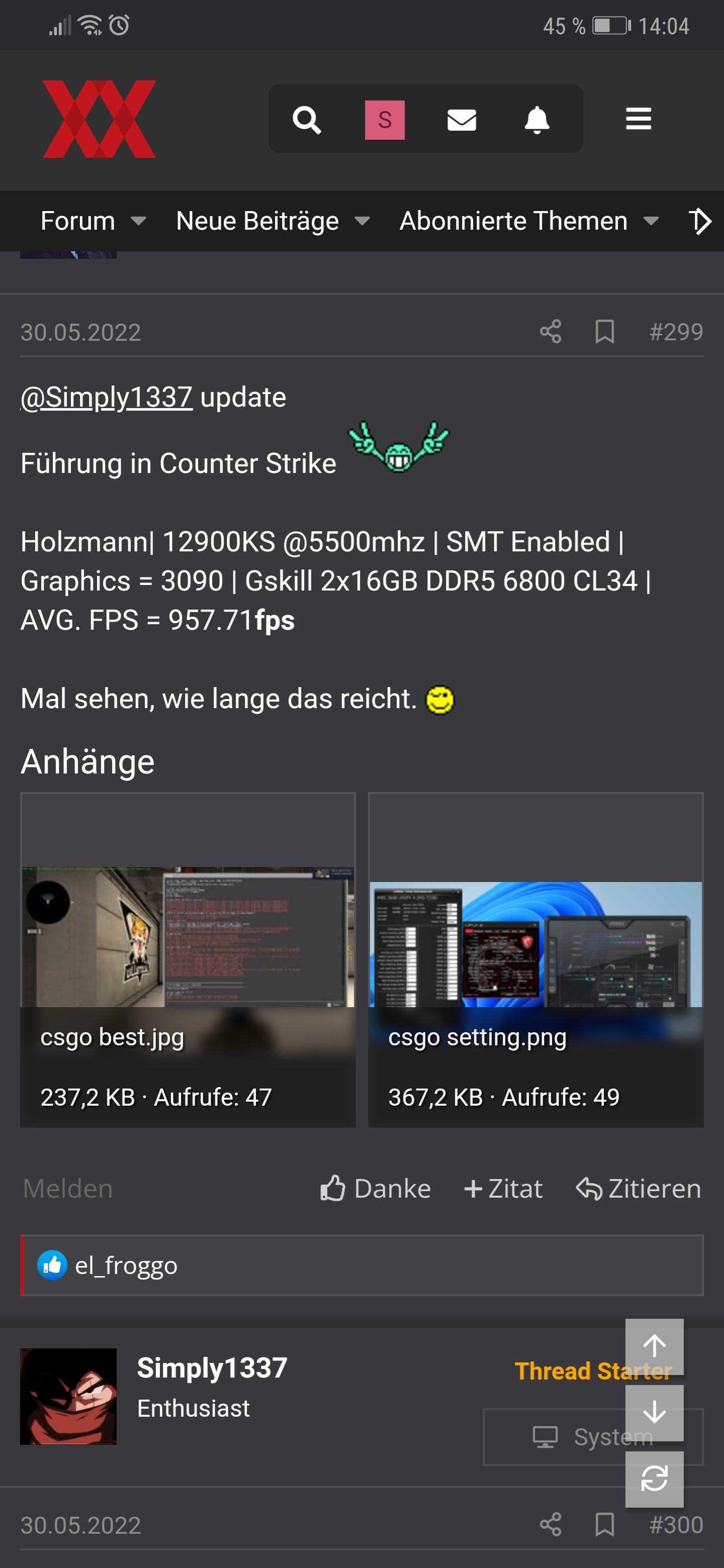Expand the Forum navigation item
Screen dimensions: 724x1568
[93, 221]
